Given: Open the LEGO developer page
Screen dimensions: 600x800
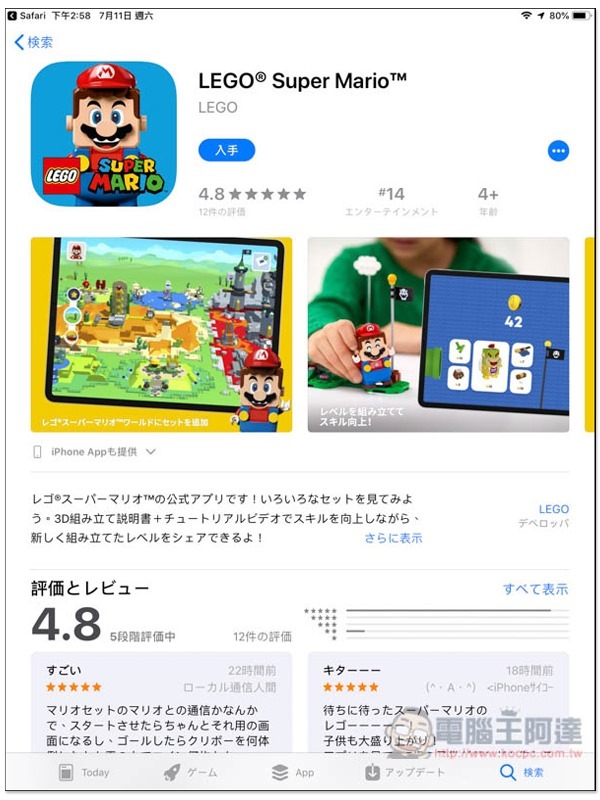Looking at the screenshot, I should point(553,509).
